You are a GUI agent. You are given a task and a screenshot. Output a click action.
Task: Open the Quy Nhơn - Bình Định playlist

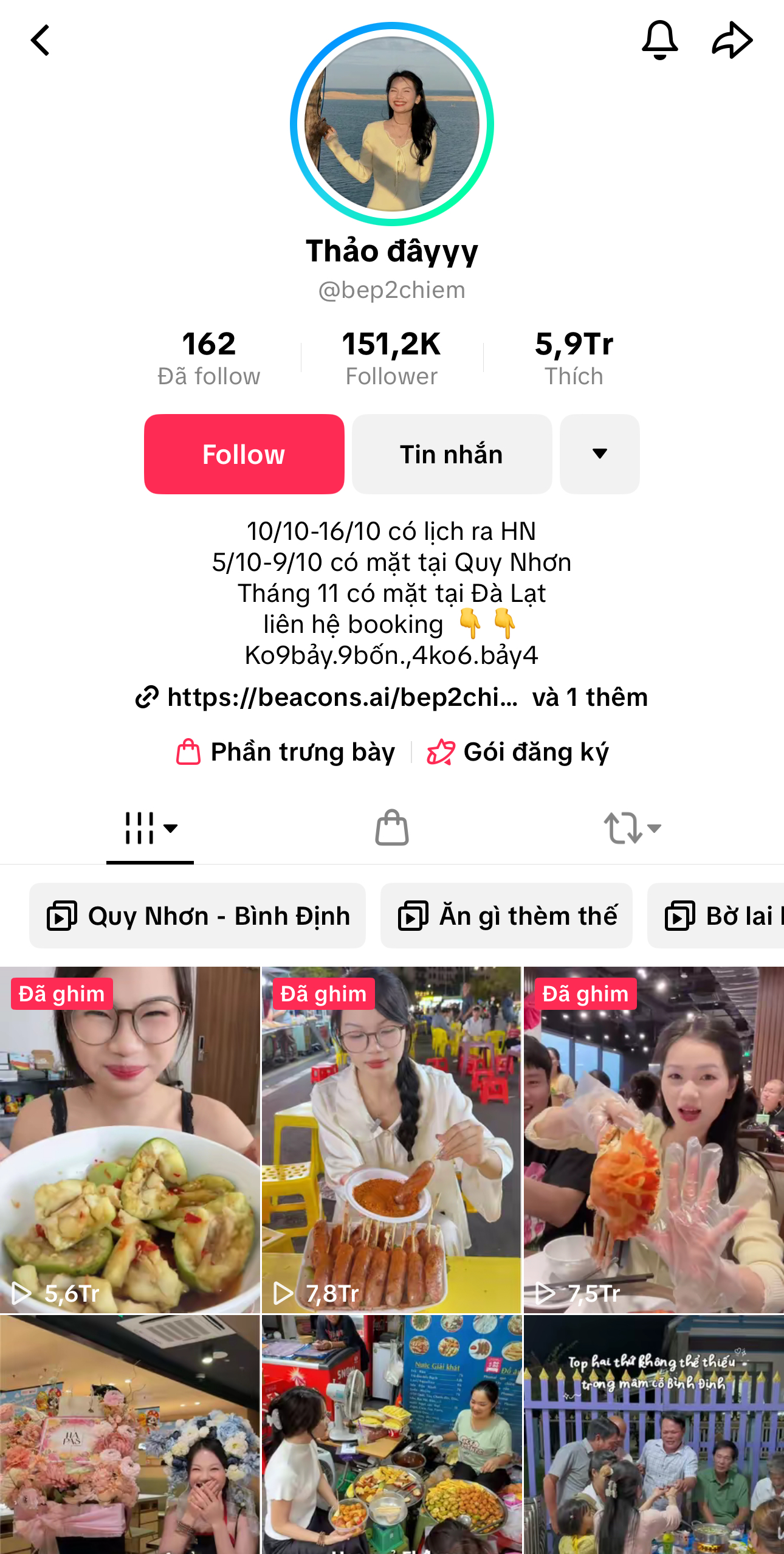(x=198, y=916)
